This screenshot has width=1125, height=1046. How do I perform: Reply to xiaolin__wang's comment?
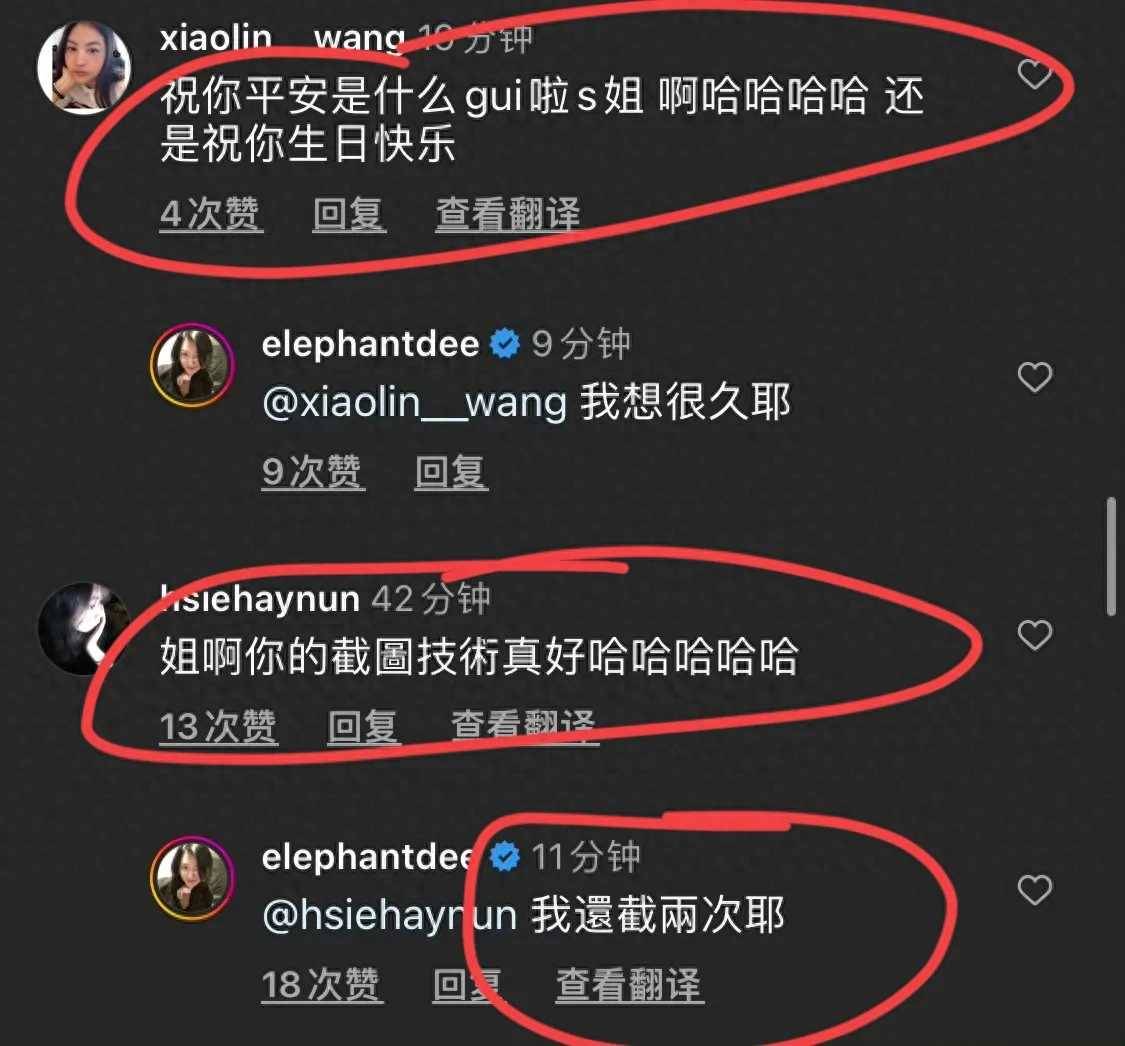pos(348,214)
